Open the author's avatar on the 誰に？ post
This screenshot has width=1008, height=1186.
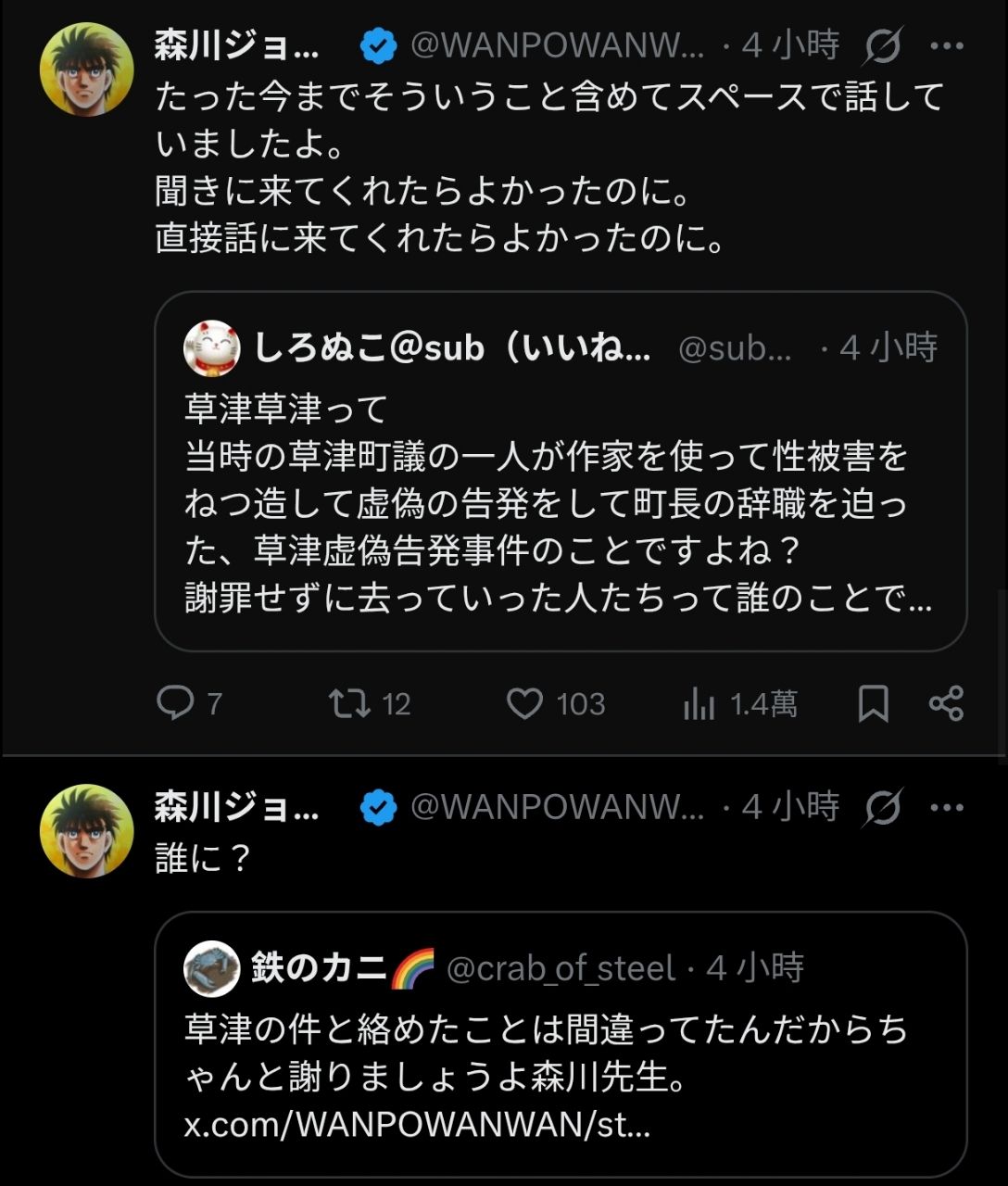coord(87,831)
